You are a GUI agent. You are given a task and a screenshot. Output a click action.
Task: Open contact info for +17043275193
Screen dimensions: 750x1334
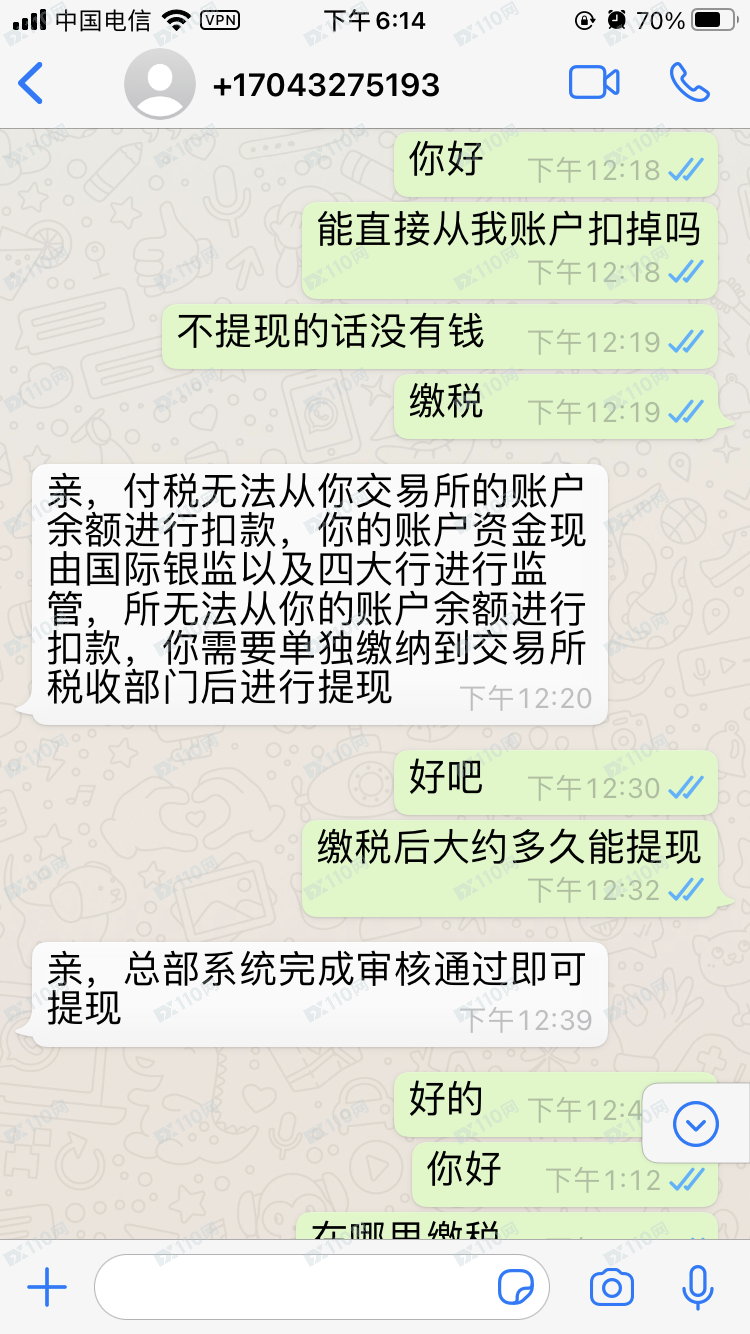click(x=325, y=85)
